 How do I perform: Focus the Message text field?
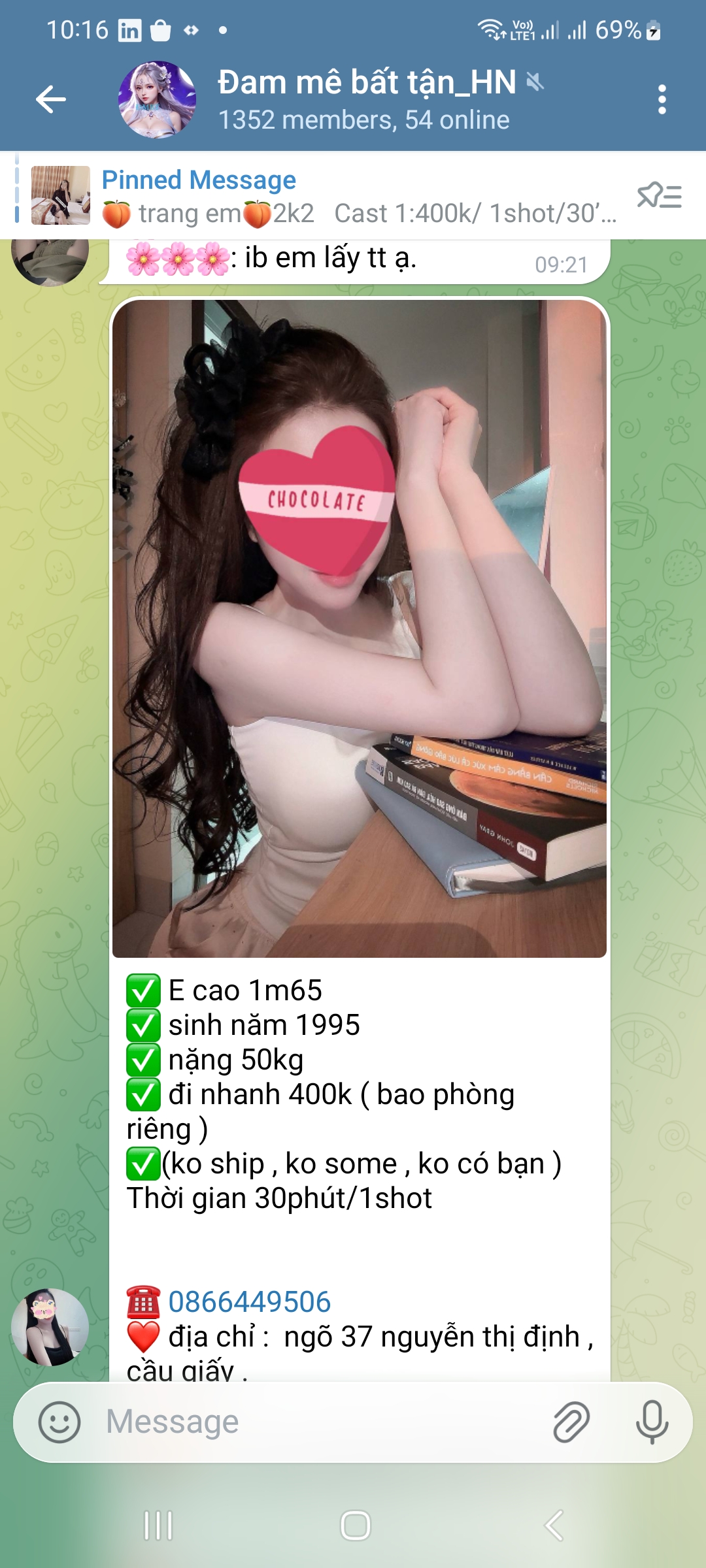(314, 1422)
